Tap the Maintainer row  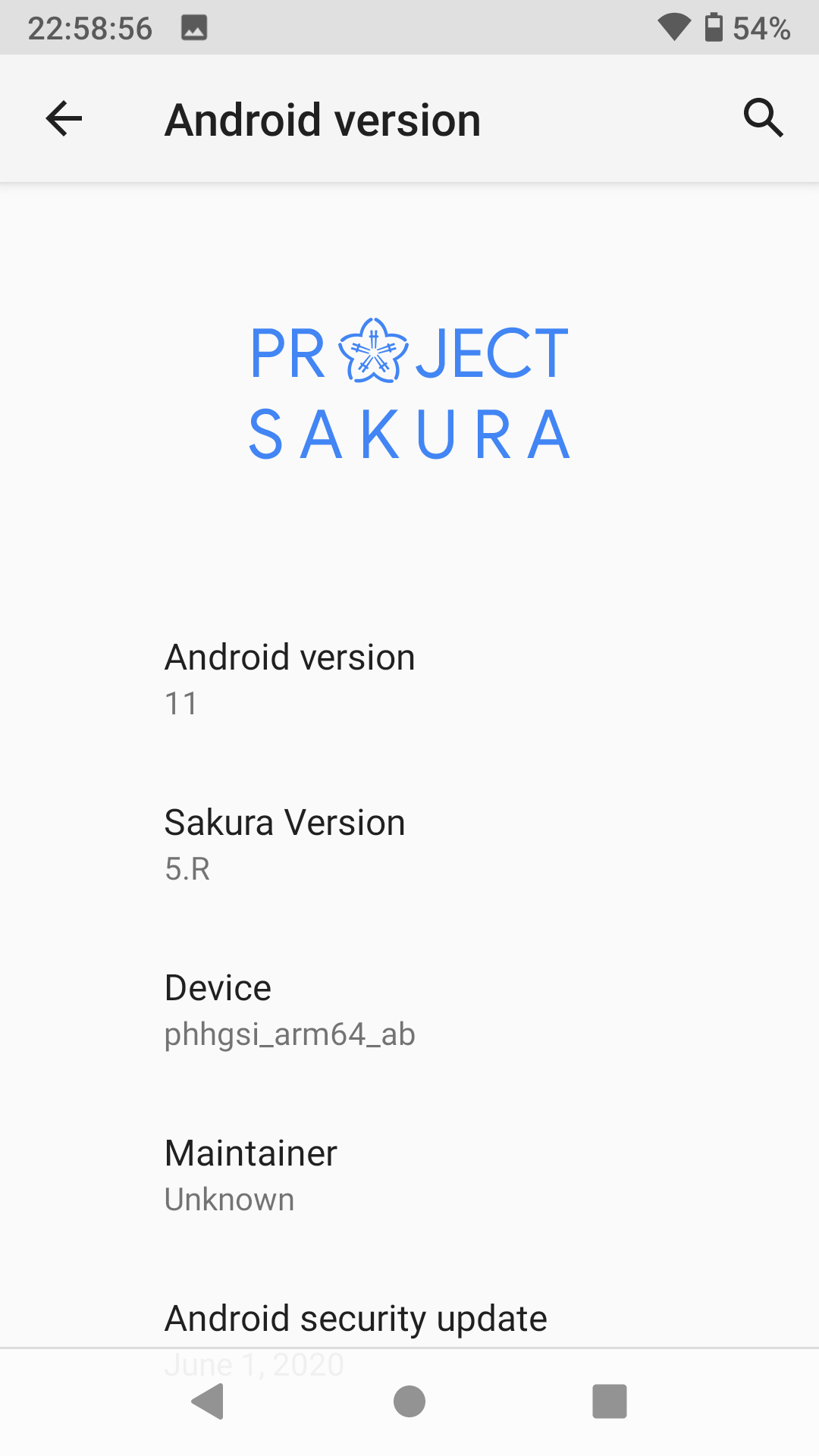[x=409, y=1175]
